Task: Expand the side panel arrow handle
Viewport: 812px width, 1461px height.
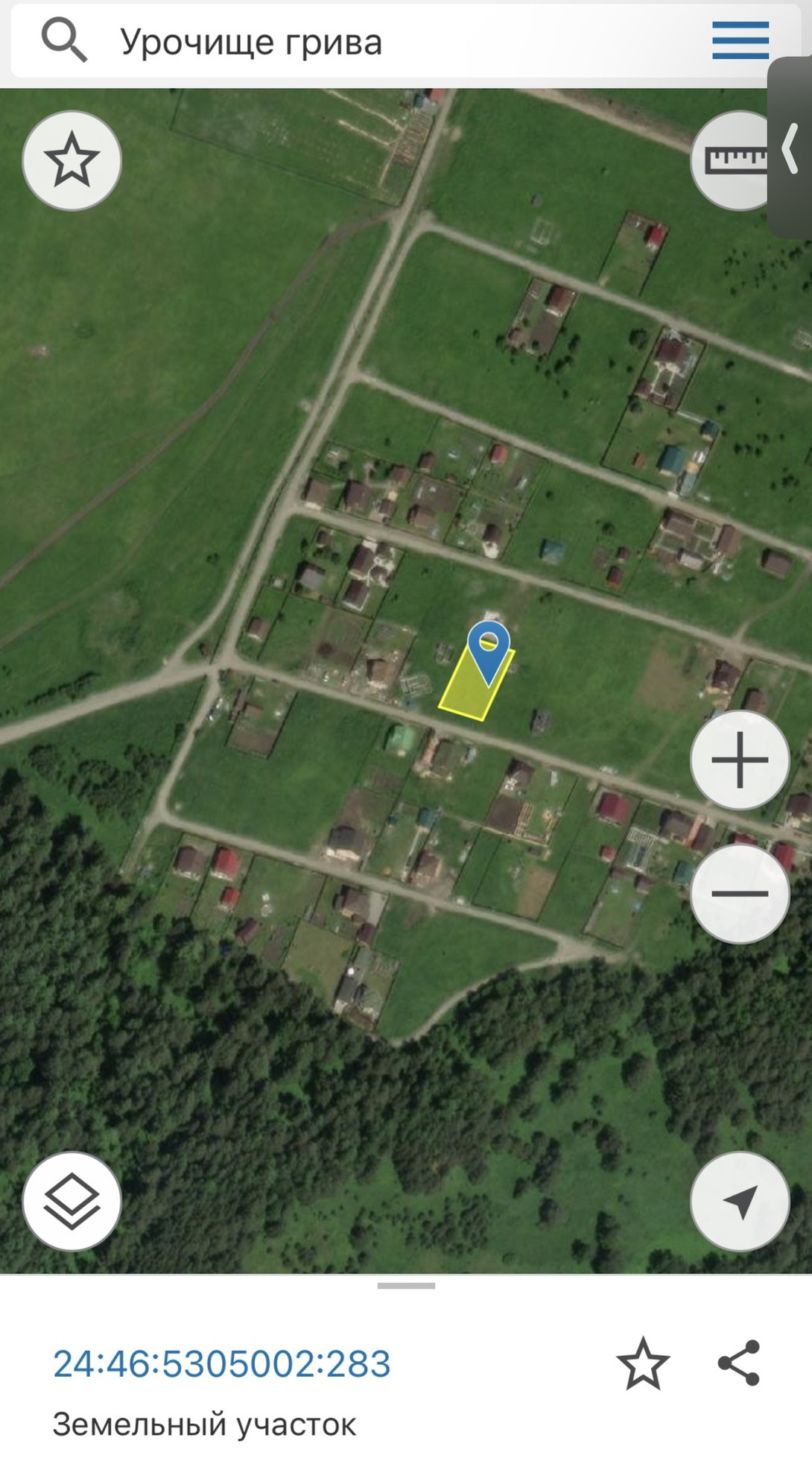Action: (x=790, y=148)
